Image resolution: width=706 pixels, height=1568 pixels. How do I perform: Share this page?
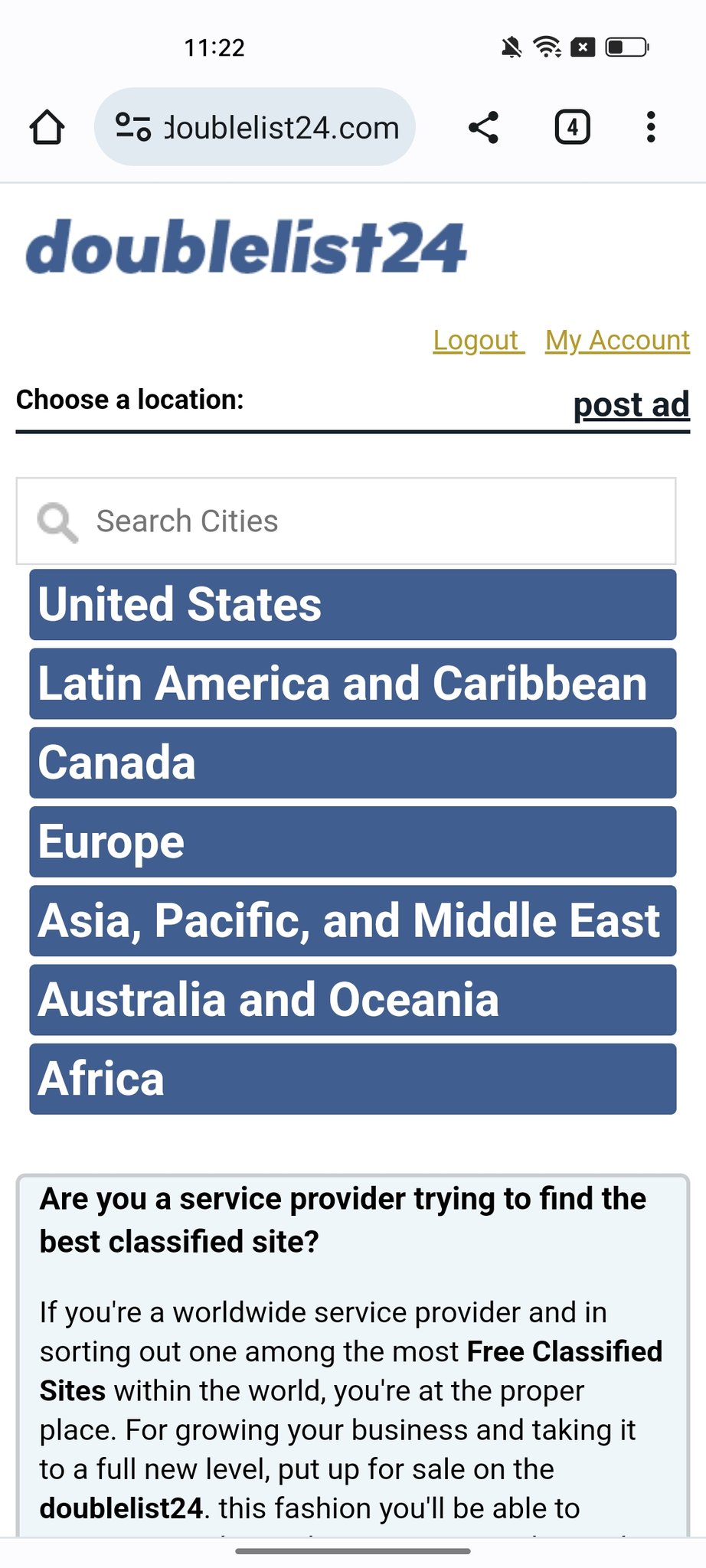click(484, 127)
